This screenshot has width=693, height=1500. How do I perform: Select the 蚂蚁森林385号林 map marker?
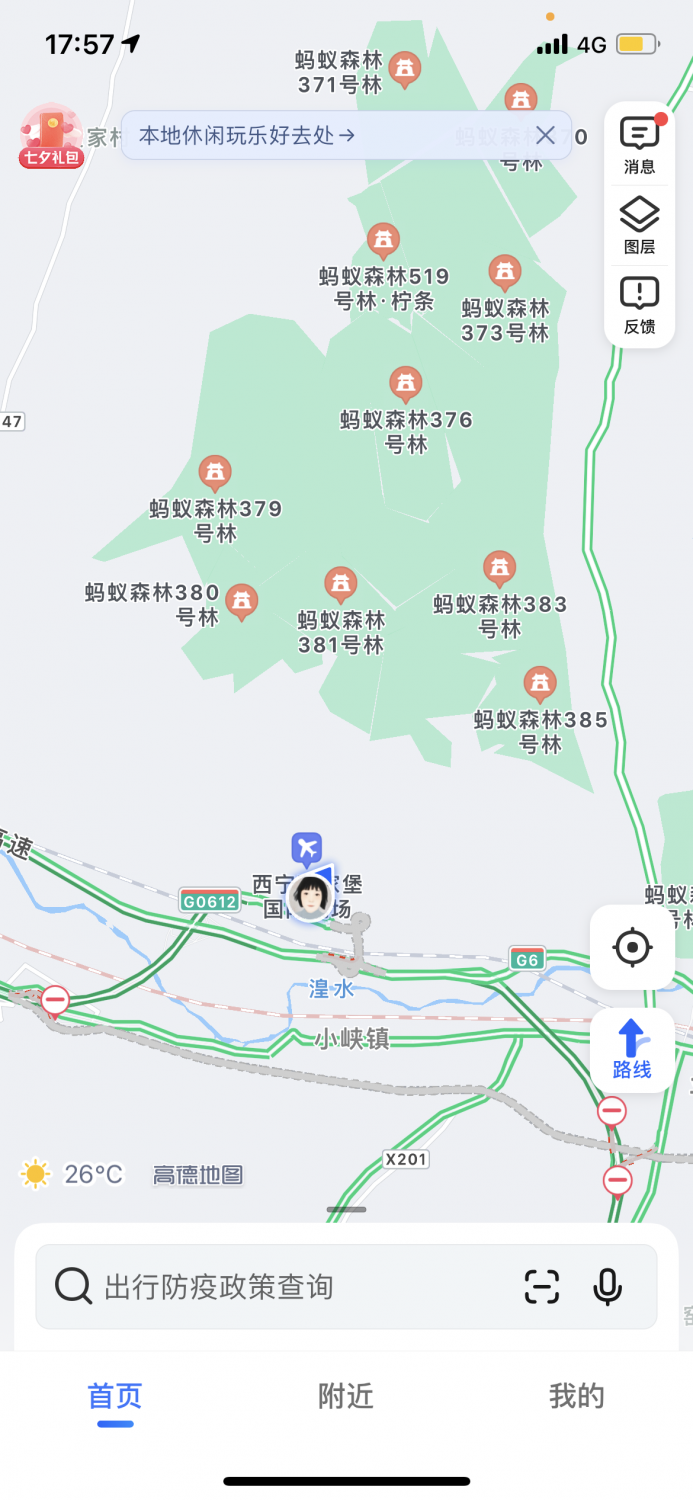[x=540, y=684]
